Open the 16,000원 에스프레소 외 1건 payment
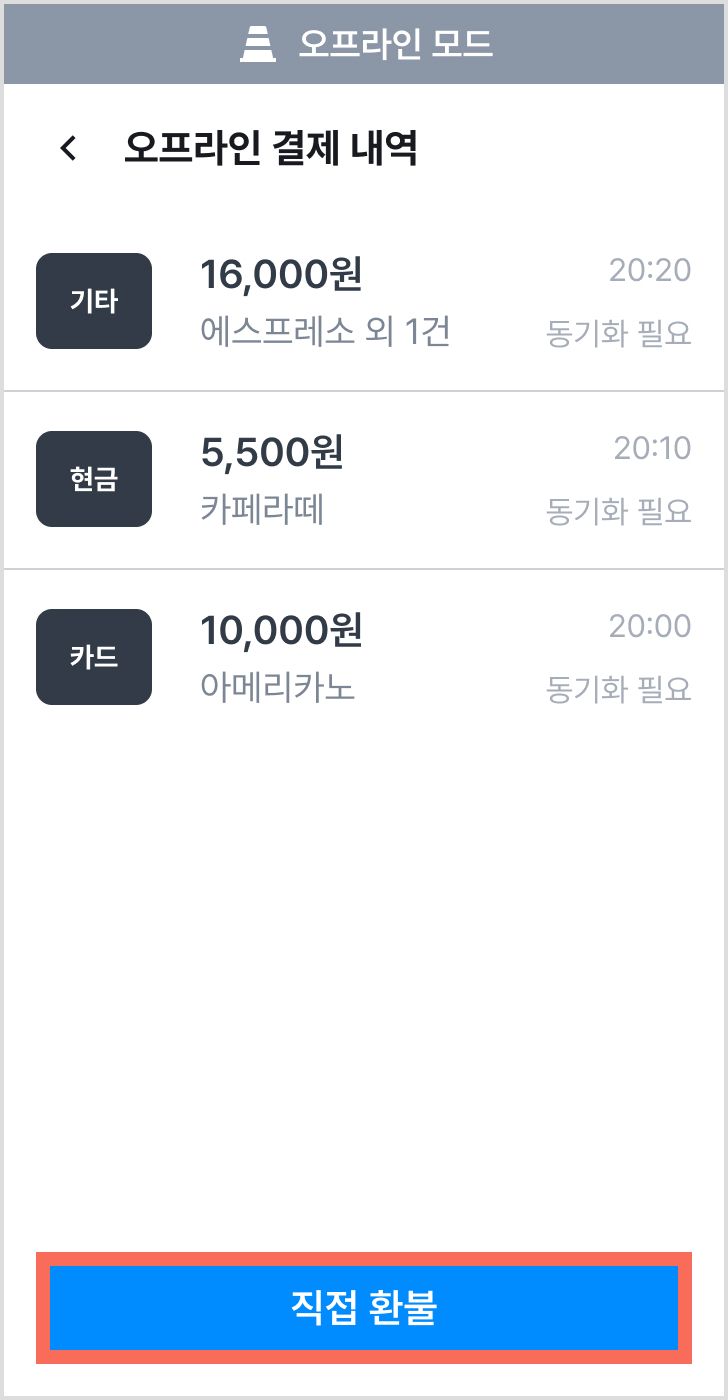This screenshot has width=728, height=1400. (x=364, y=301)
